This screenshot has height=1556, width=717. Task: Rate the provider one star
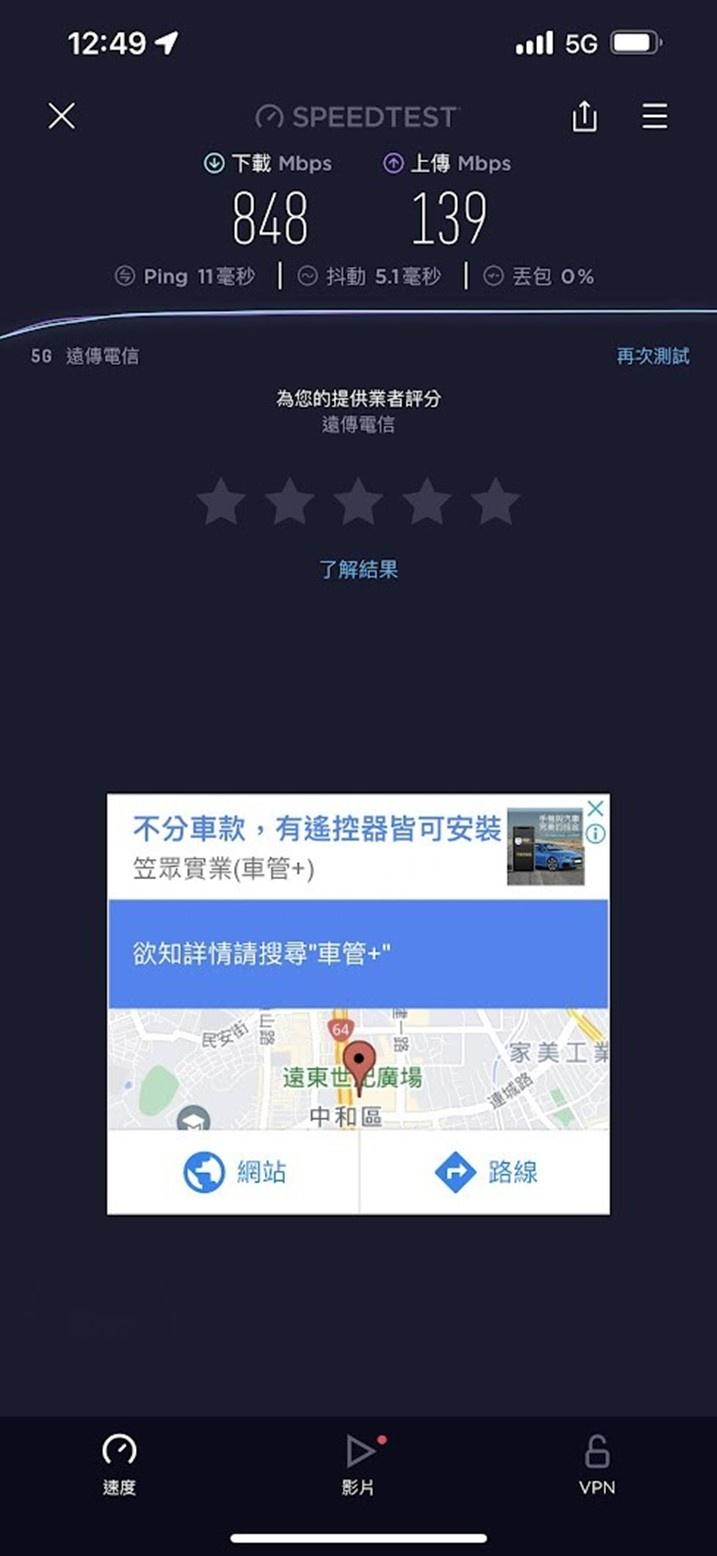coord(221,502)
